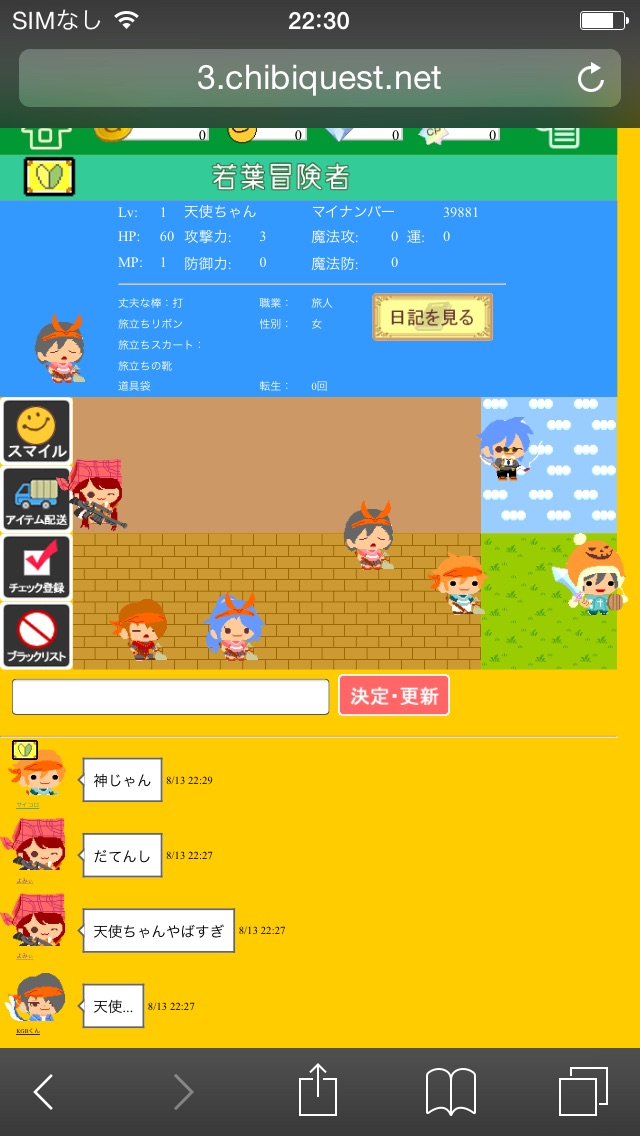
Task: Open Safari bookmarks
Action: pyautogui.click(x=450, y=1092)
